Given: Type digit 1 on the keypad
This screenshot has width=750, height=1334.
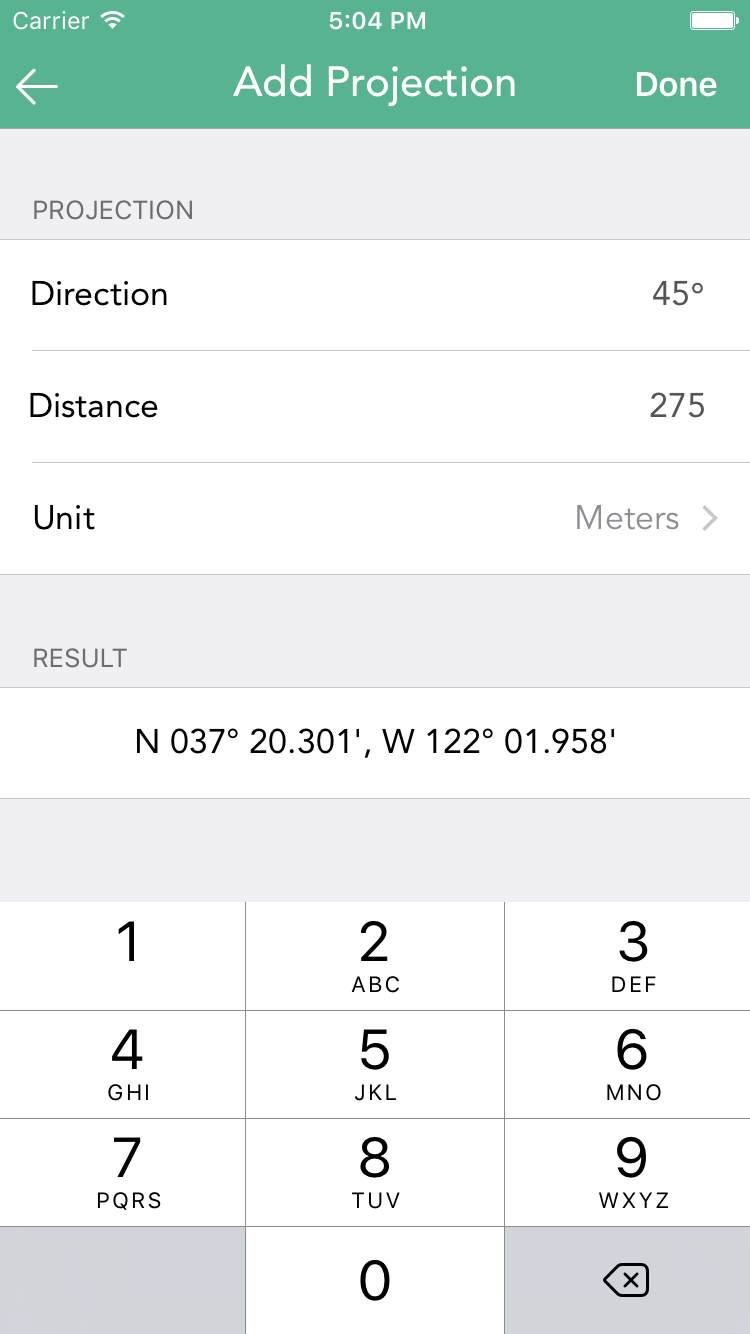Looking at the screenshot, I should tap(123, 956).
